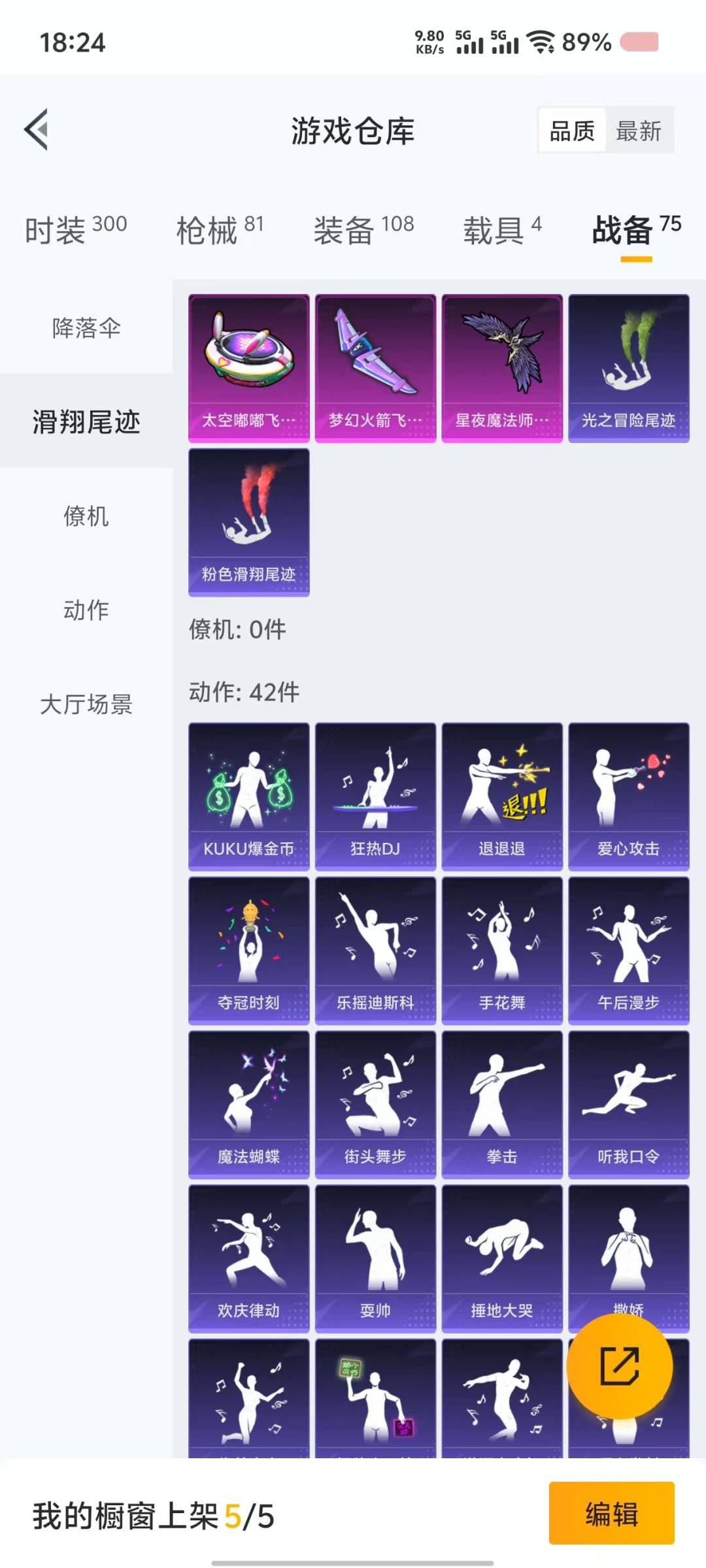The image size is (706, 1568).
Task: Tap the 编辑 button
Action: (x=612, y=1513)
